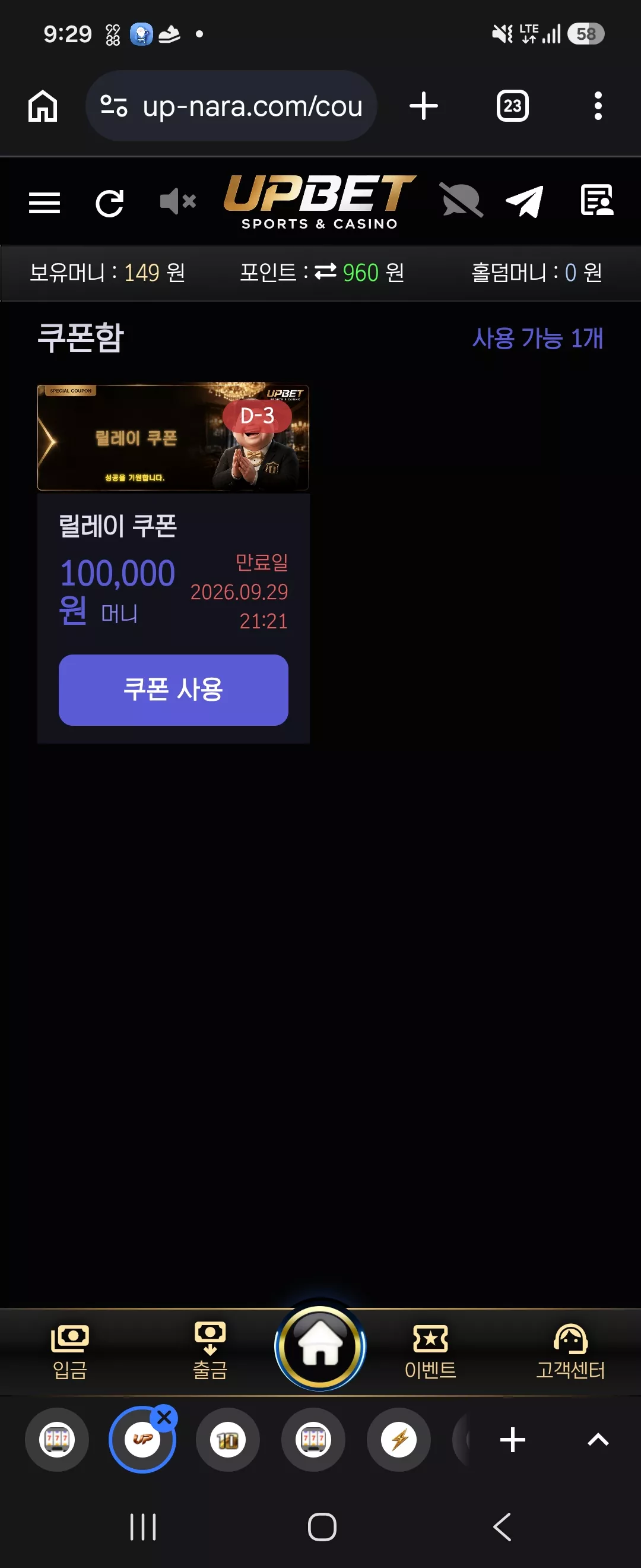
Task: Go to the center home button
Action: tap(320, 1347)
